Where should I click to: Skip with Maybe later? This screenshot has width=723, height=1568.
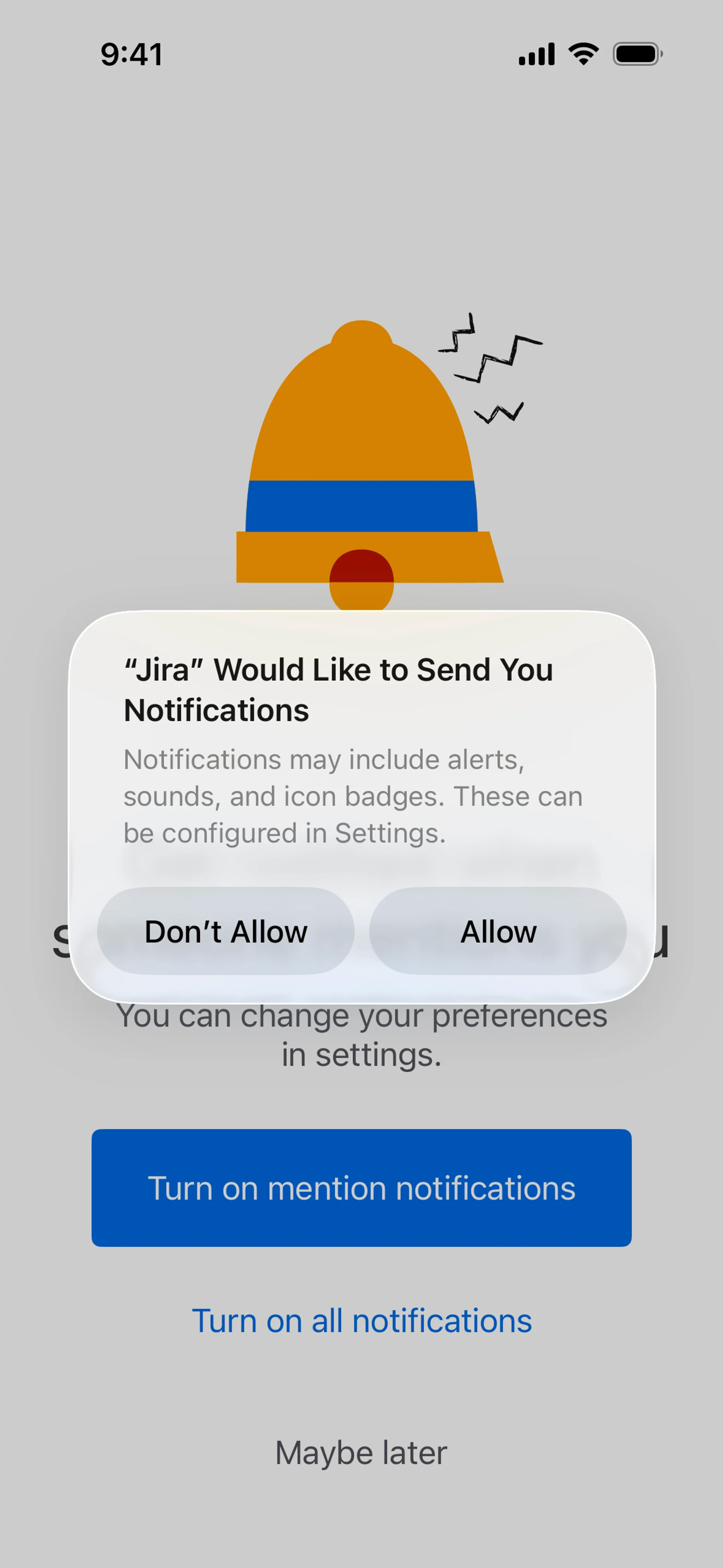pos(361,1452)
